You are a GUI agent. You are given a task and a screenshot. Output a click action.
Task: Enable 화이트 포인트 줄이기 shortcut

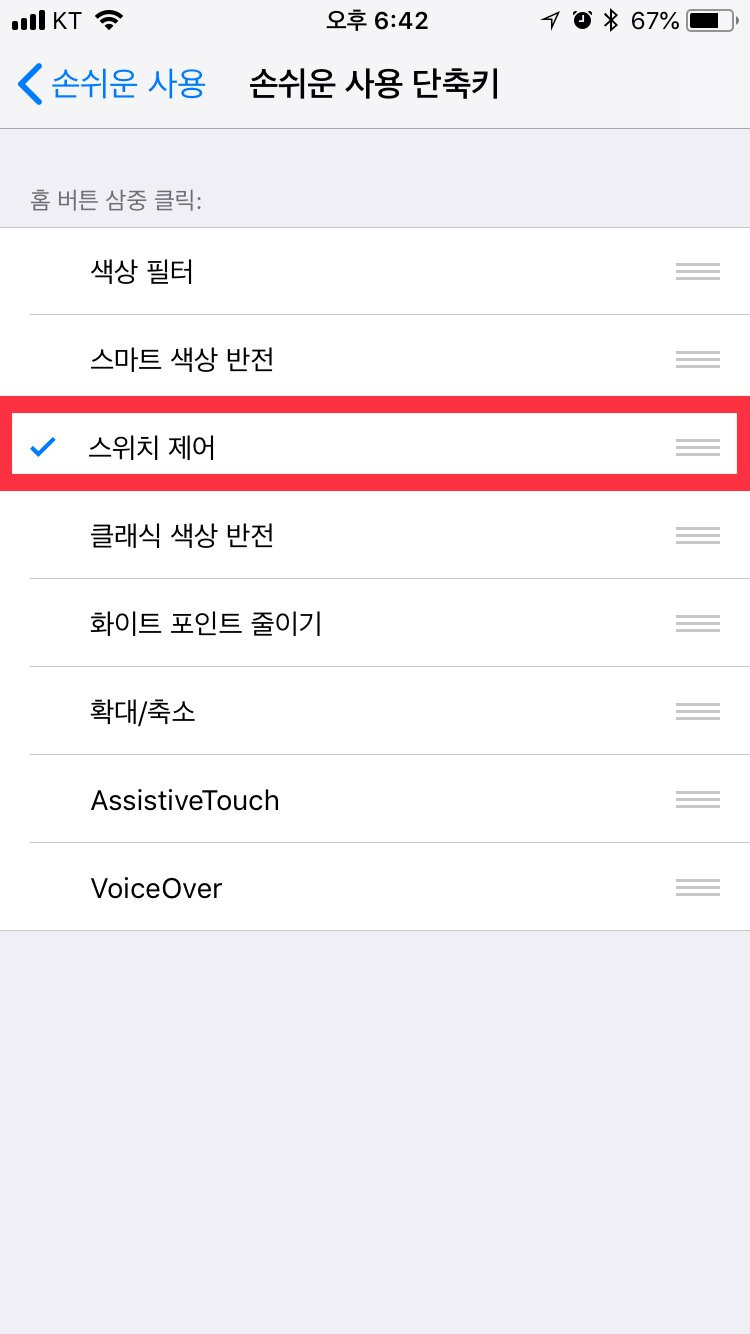[x=375, y=623]
